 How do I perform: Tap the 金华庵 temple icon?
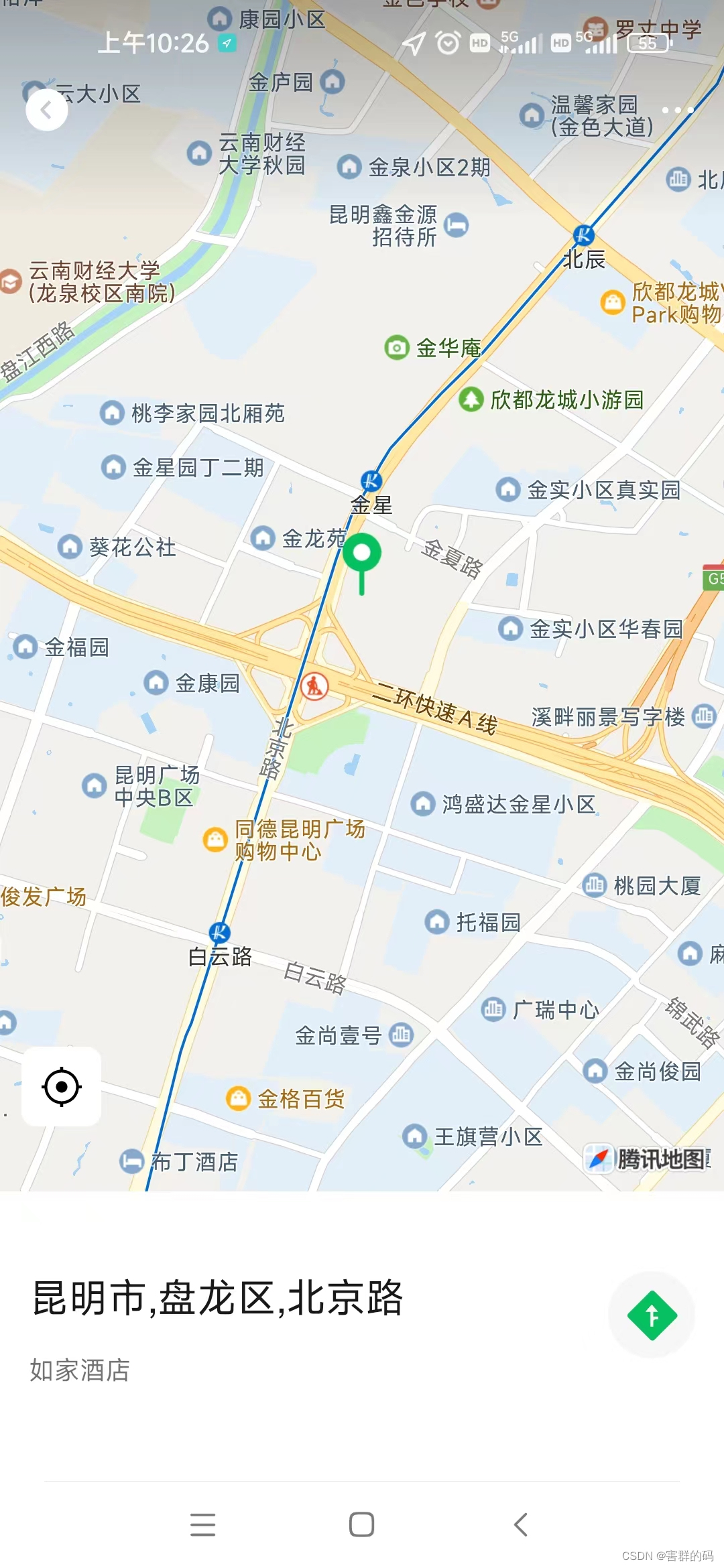397,347
